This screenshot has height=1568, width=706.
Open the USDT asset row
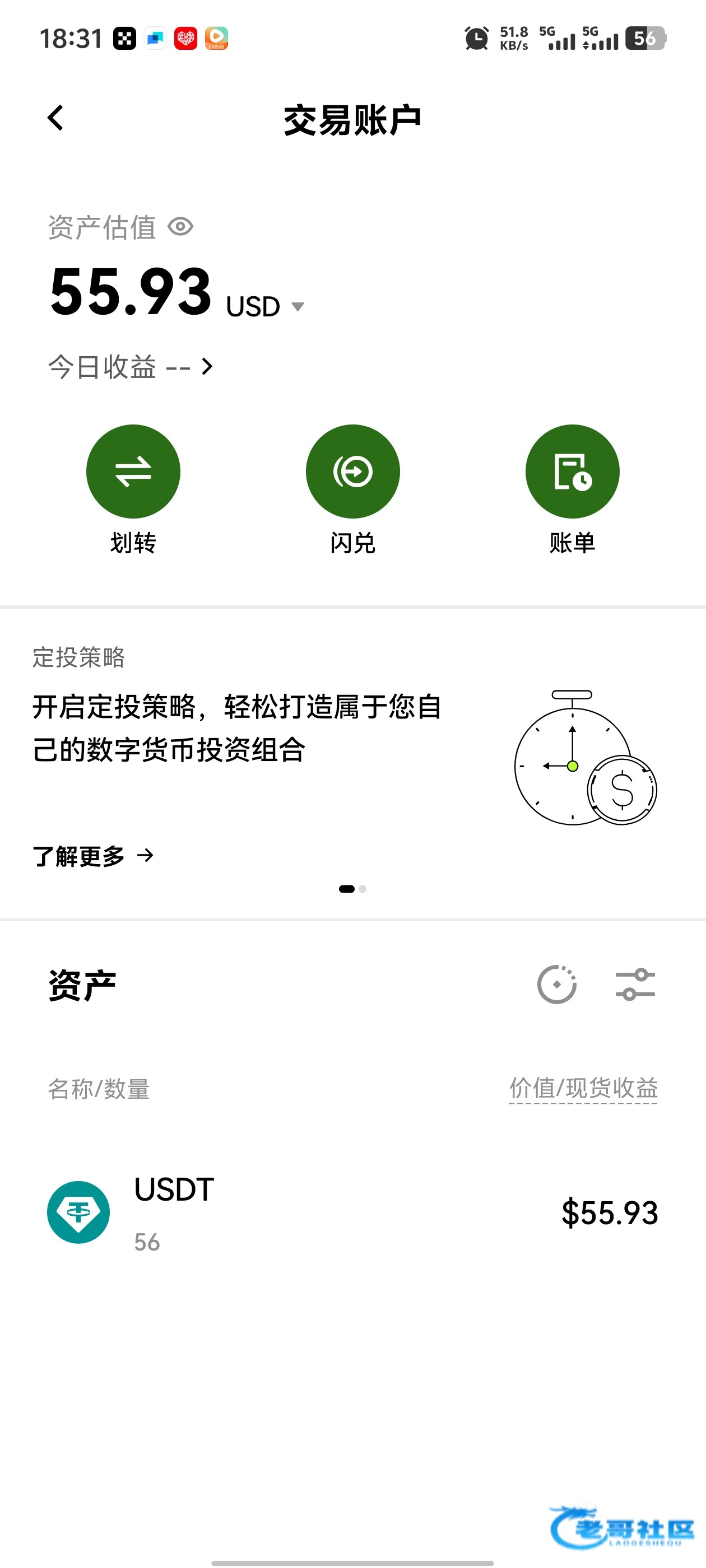point(352,1212)
